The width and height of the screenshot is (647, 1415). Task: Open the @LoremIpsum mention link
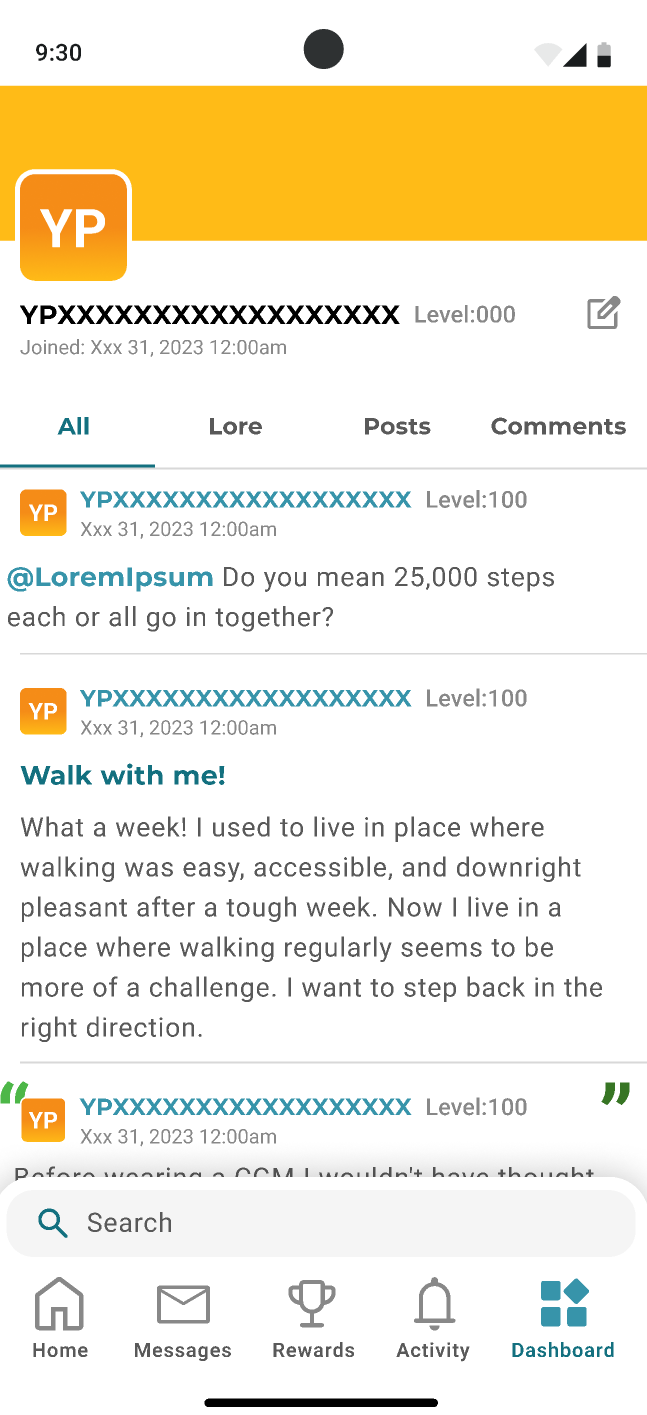(x=110, y=577)
